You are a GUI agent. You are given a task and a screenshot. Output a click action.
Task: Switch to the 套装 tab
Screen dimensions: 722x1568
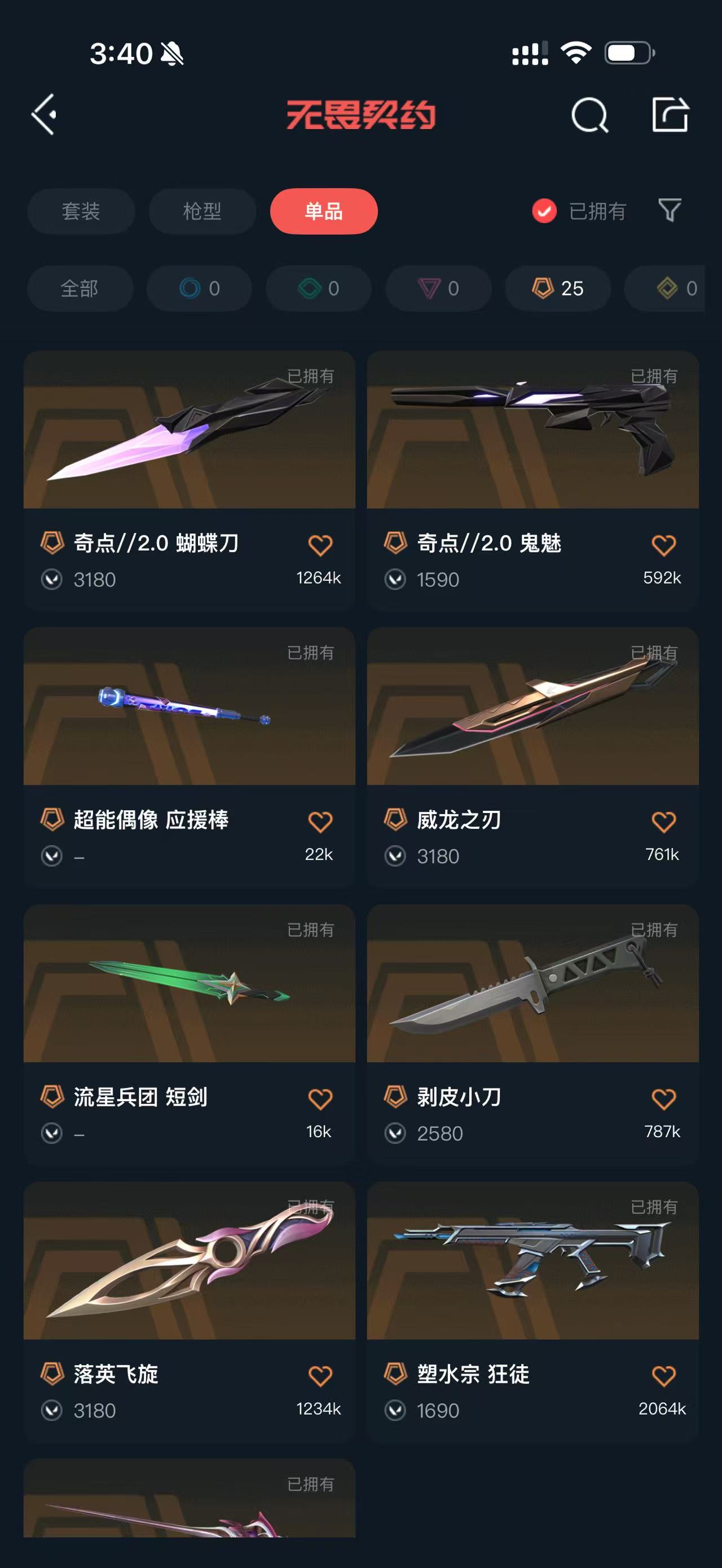80,211
